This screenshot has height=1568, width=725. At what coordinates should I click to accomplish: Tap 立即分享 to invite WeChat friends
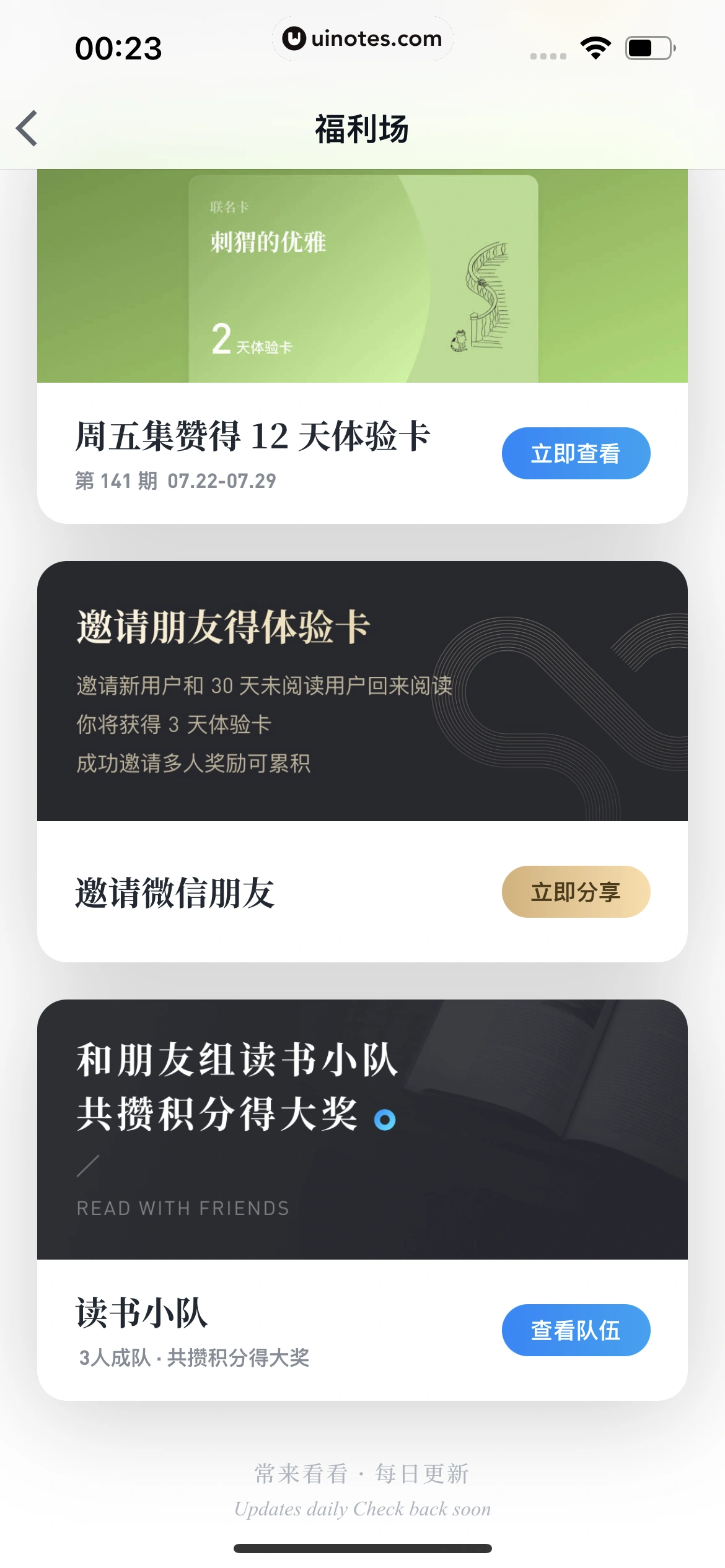click(575, 892)
